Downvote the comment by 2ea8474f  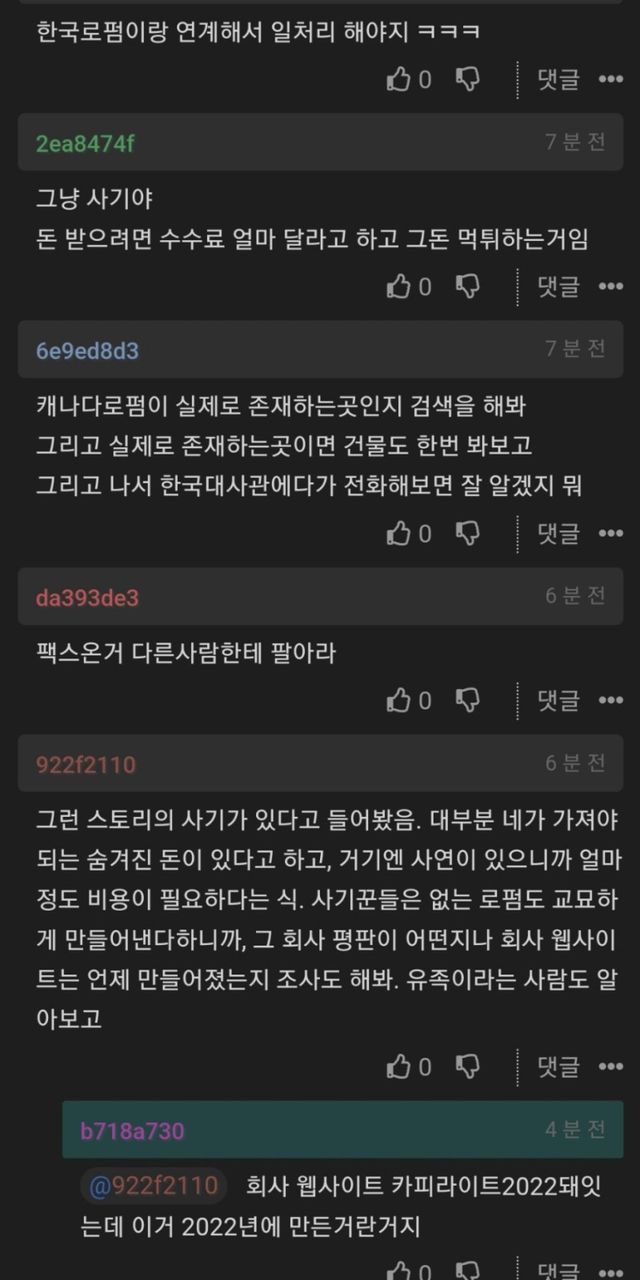click(467, 287)
